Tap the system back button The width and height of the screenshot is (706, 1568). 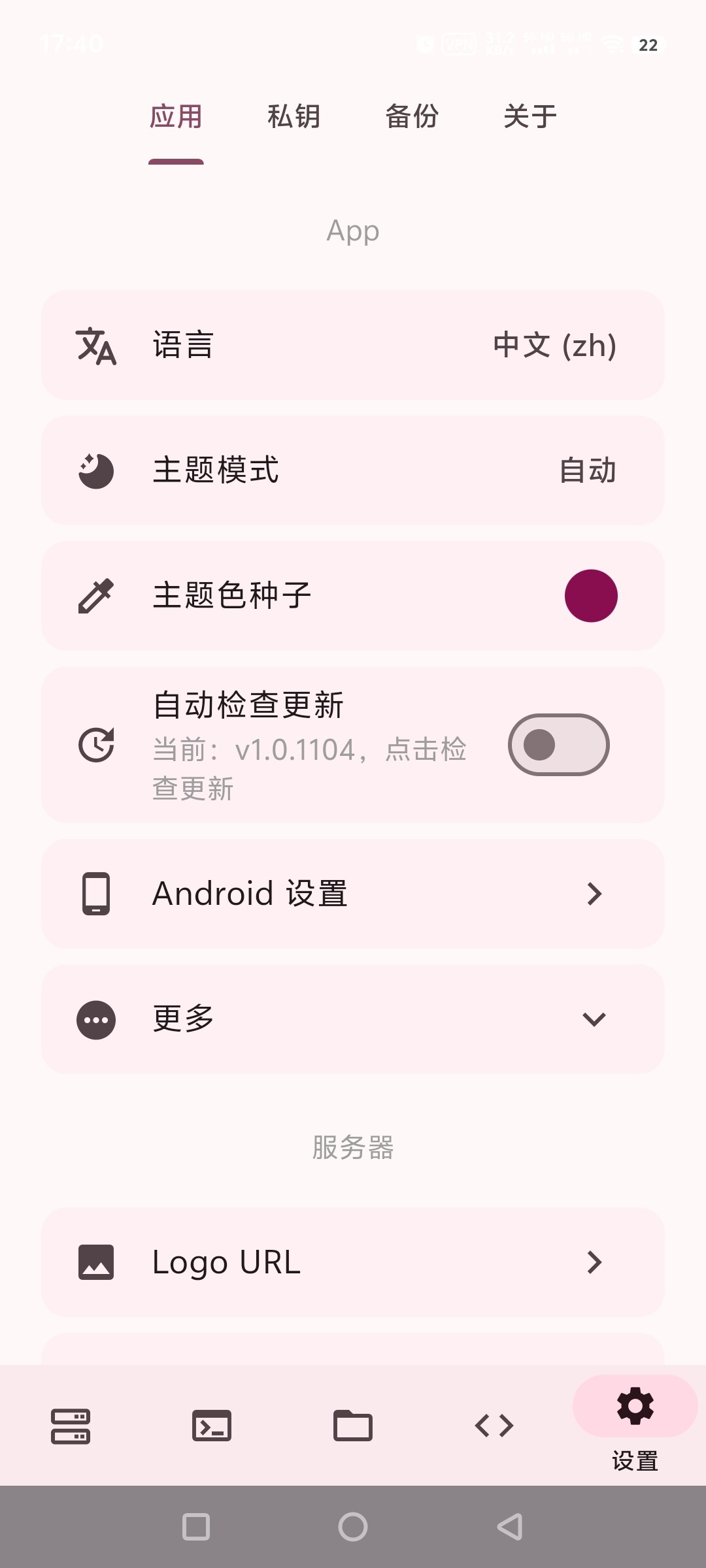[510, 1527]
